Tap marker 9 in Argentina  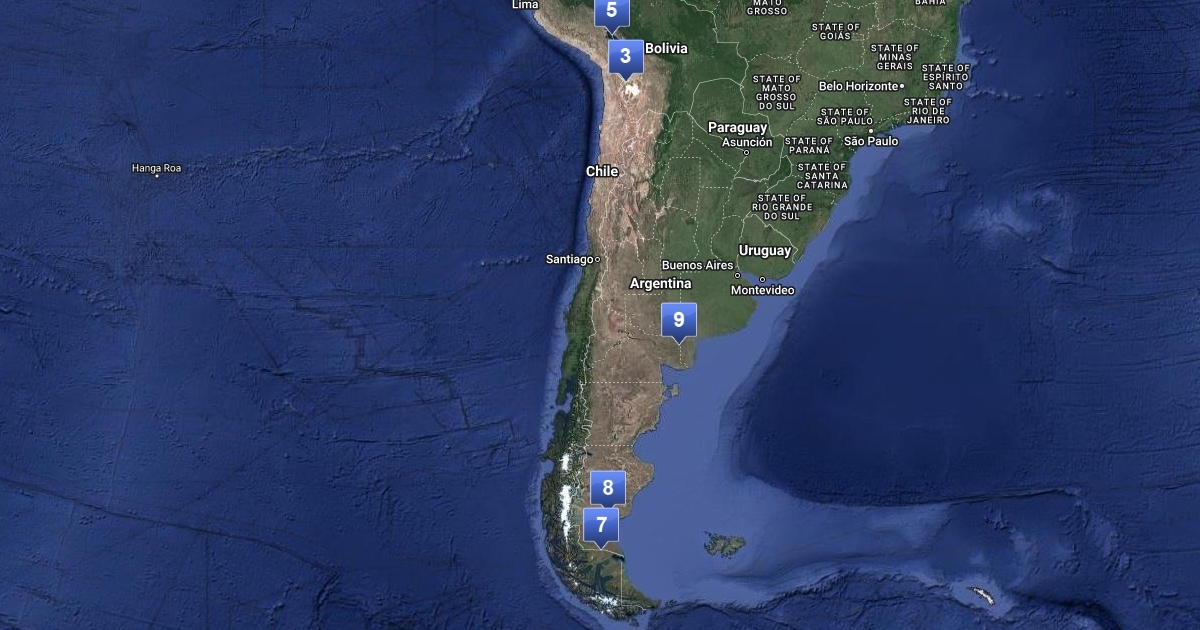click(679, 320)
